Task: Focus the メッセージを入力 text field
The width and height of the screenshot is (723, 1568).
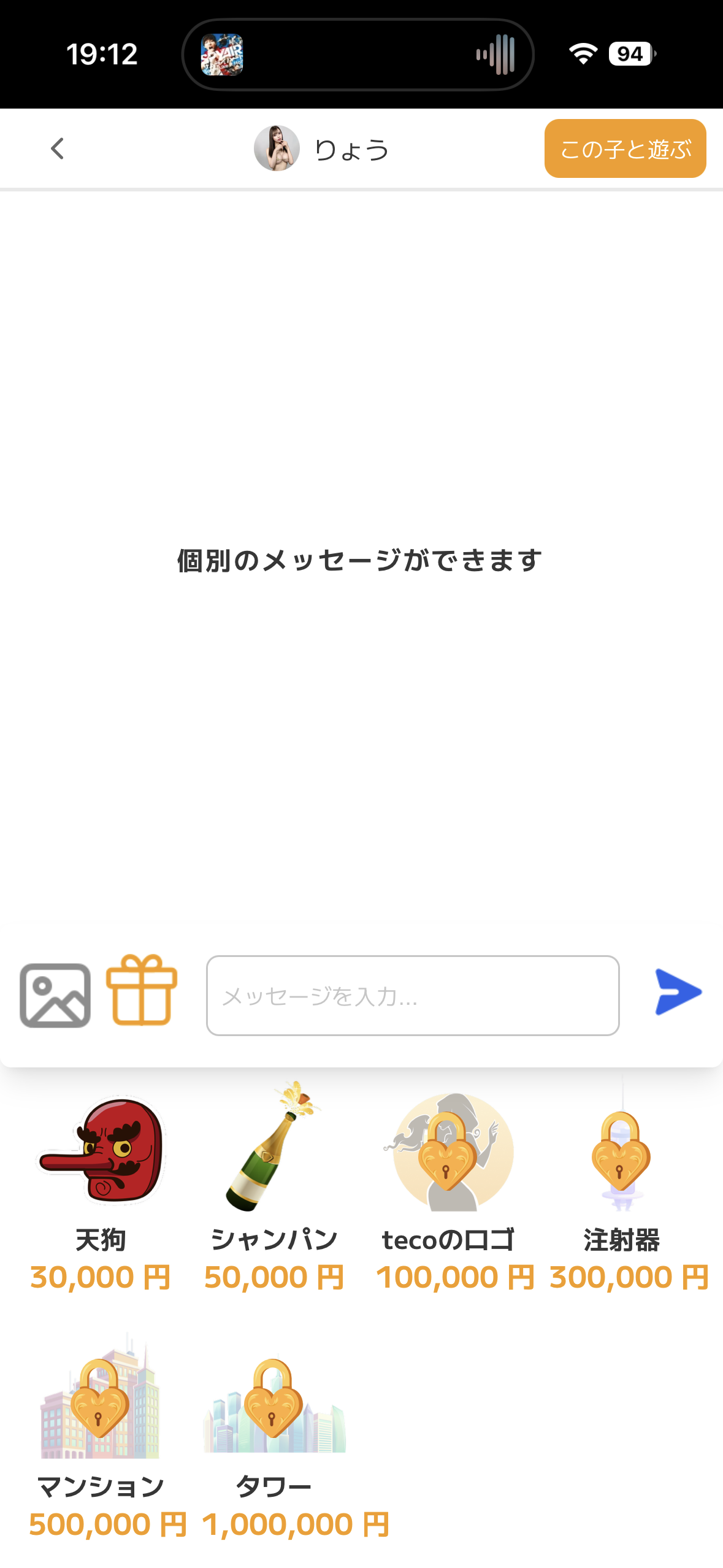Action: 412,995
